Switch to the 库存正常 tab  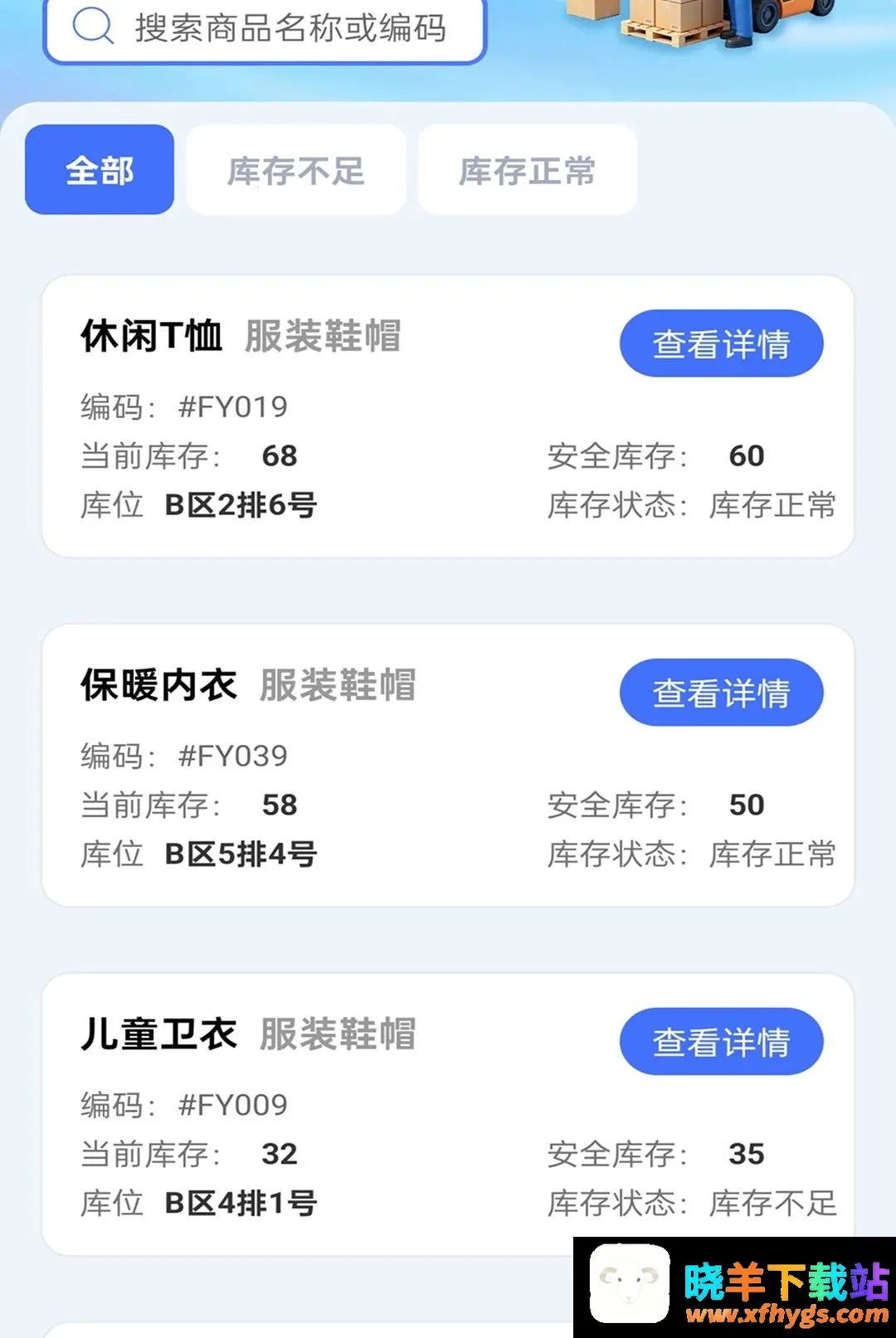pyautogui.click(x=528, y=170)
